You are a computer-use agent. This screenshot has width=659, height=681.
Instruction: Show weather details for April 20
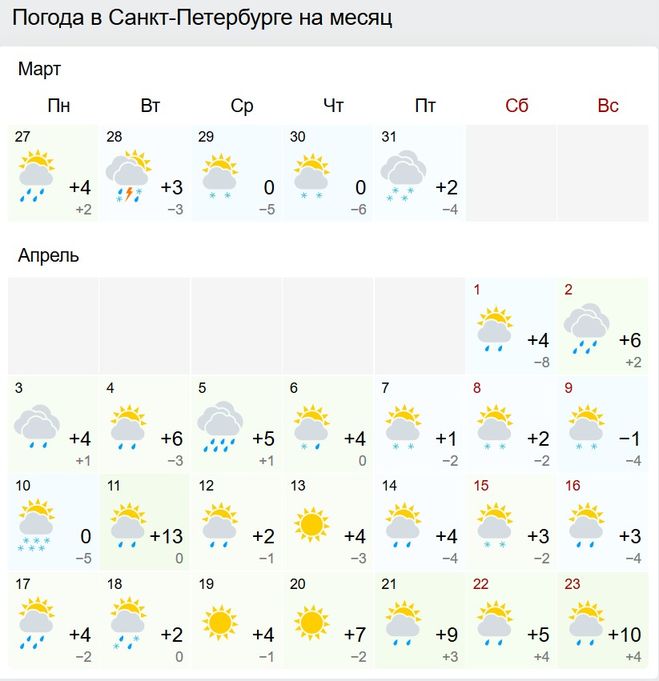pyautogui.click(x=328, y=618)
